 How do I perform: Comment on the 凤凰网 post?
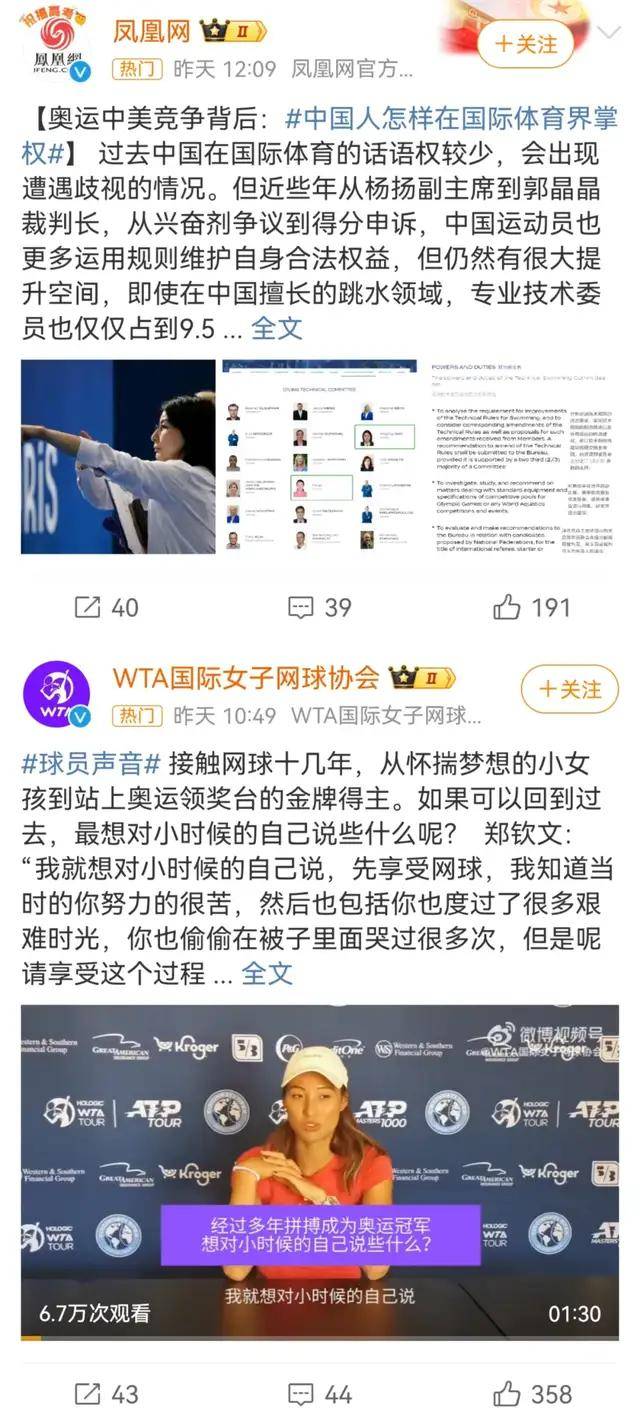(x=320, y=607)
